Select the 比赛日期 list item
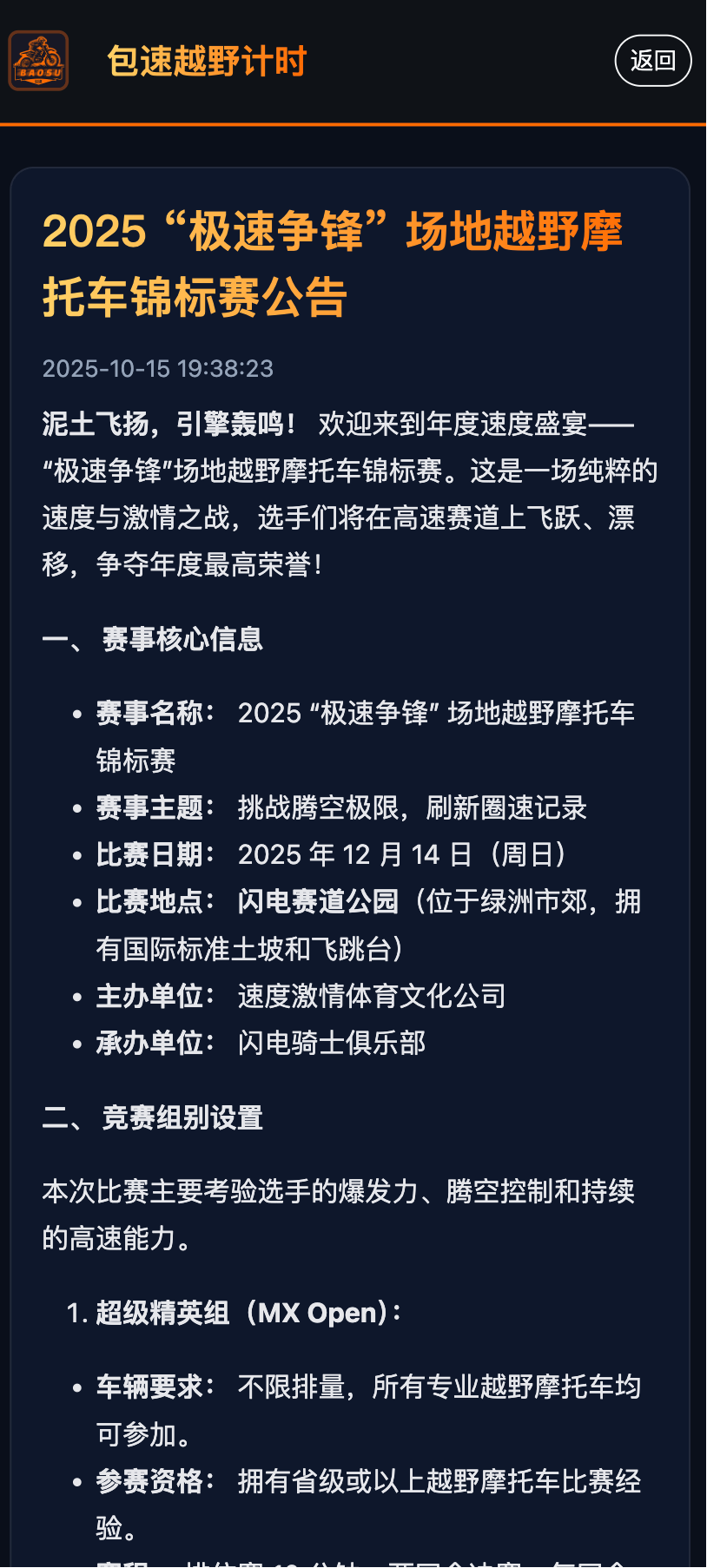The height and width of the screenshot is (1568, 707). [x=331, y=853]
